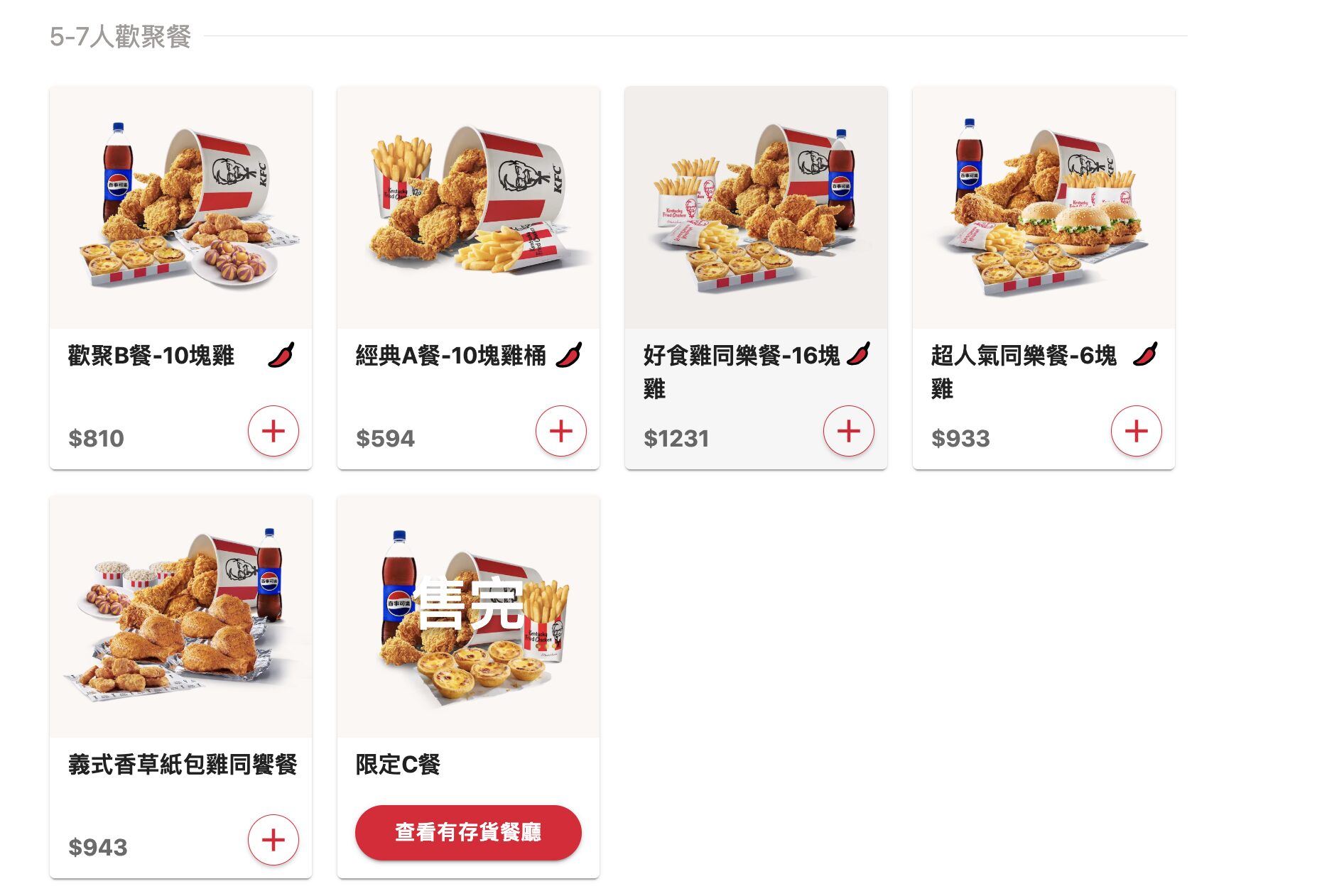Screen dimensions: 1317x896
Task: Open the 歡聚B餐-10塊雞 product card
Action: pos(180,207)
